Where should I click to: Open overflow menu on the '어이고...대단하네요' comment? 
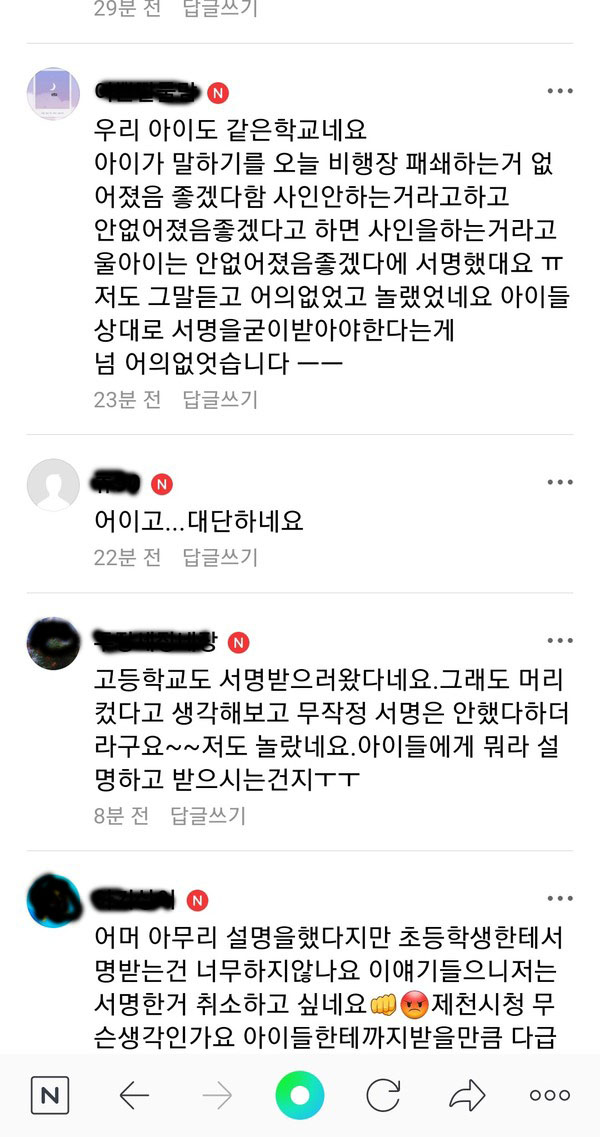point(559,483)
